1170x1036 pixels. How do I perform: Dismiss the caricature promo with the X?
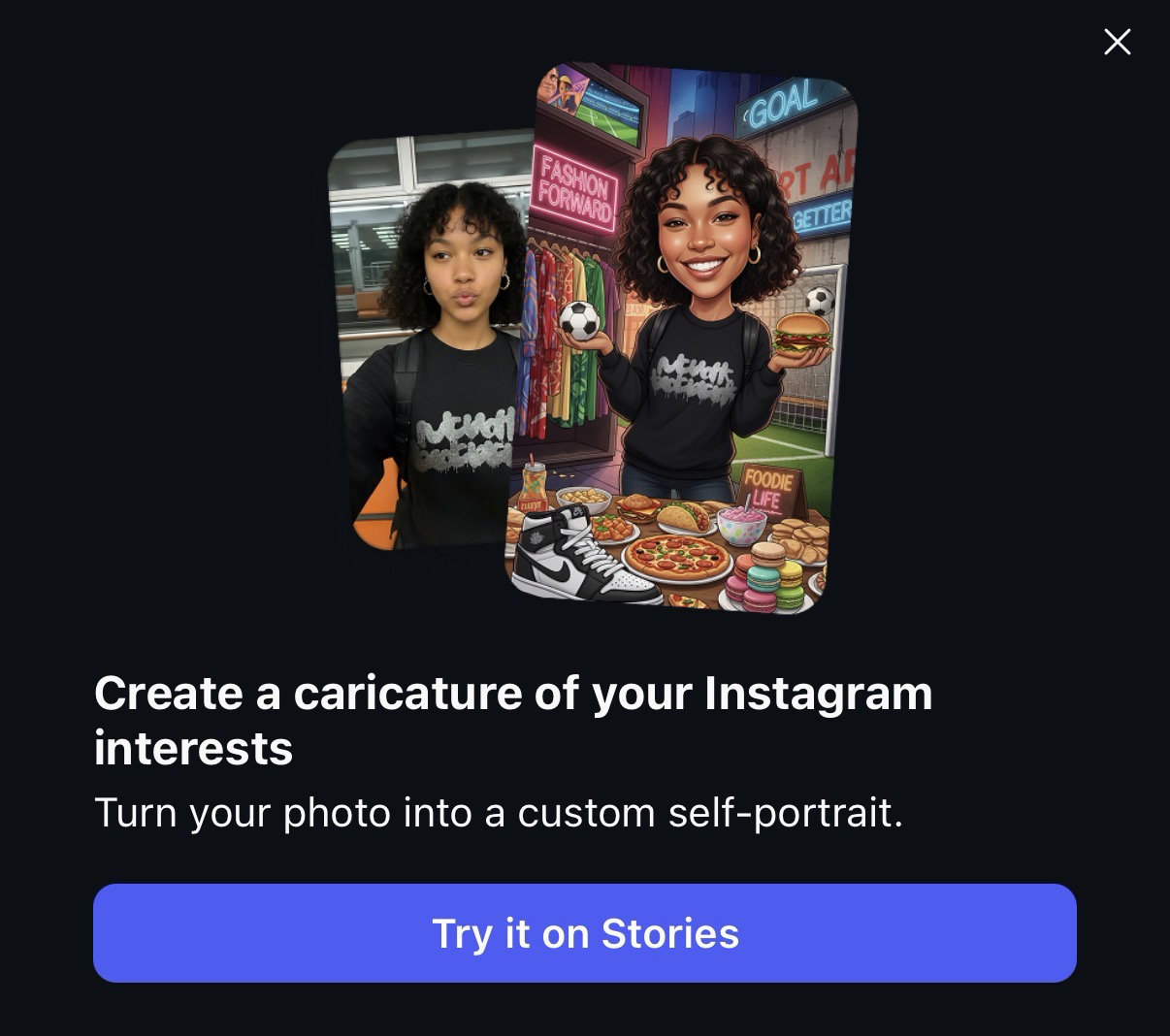(1118, 42)
